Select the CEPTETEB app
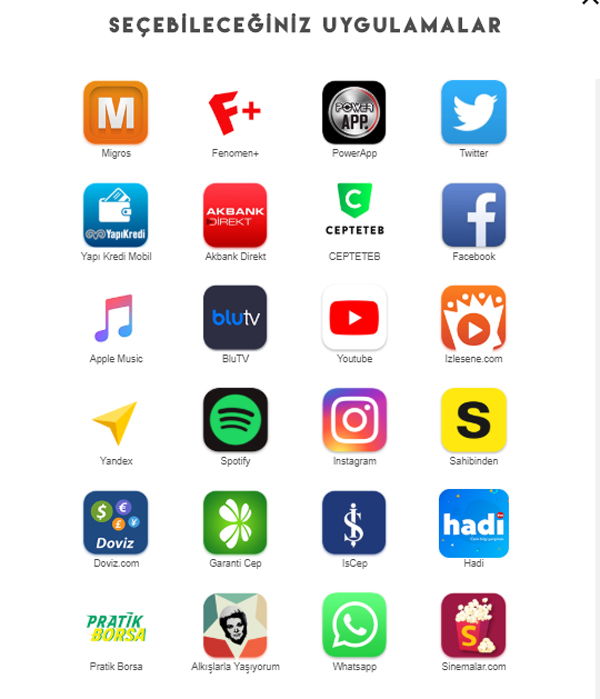The width and height of the screenshot is (600, 699). pyautogui.click(x=354, y=215)
